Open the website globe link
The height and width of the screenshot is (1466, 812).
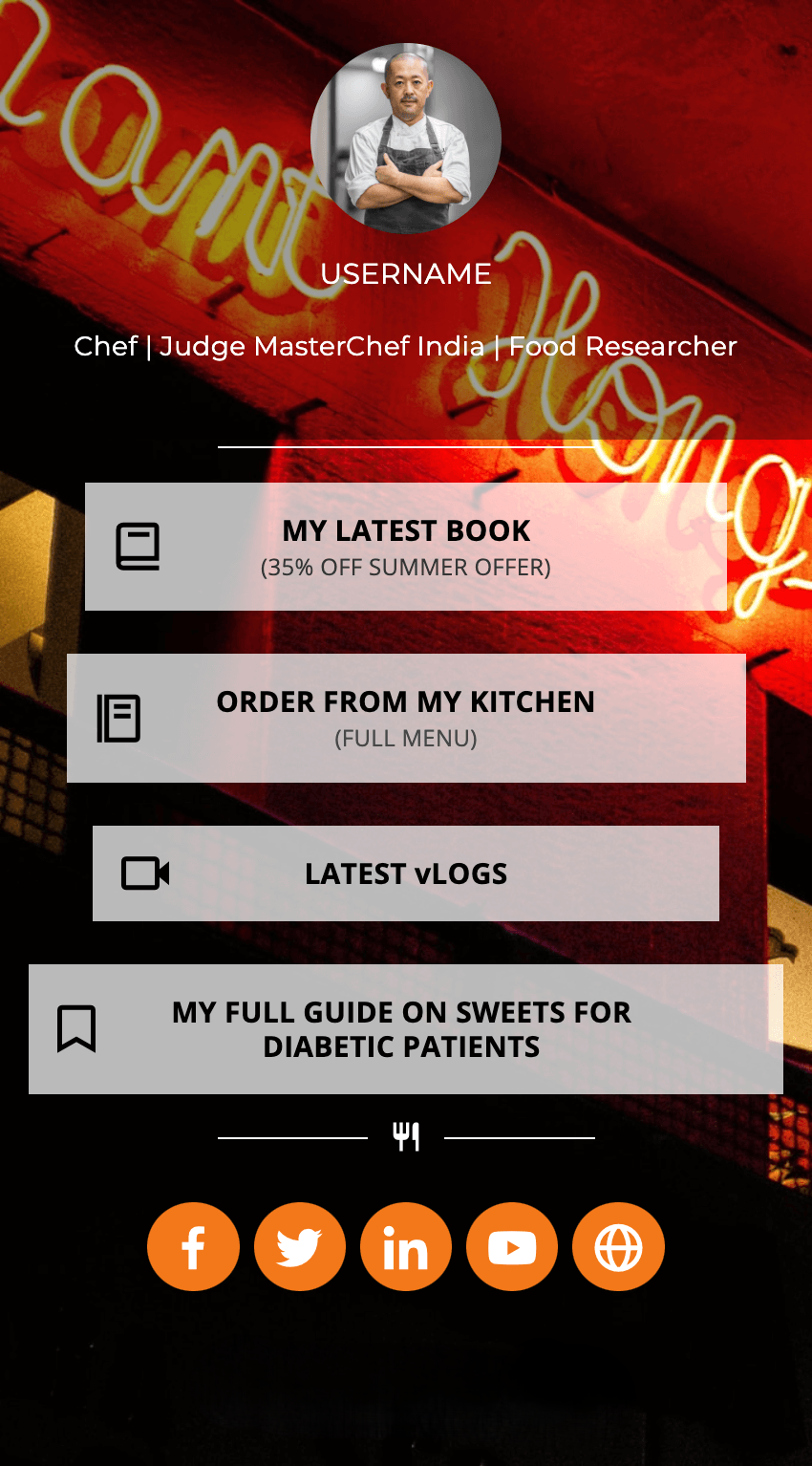(x=618, y=1247)
